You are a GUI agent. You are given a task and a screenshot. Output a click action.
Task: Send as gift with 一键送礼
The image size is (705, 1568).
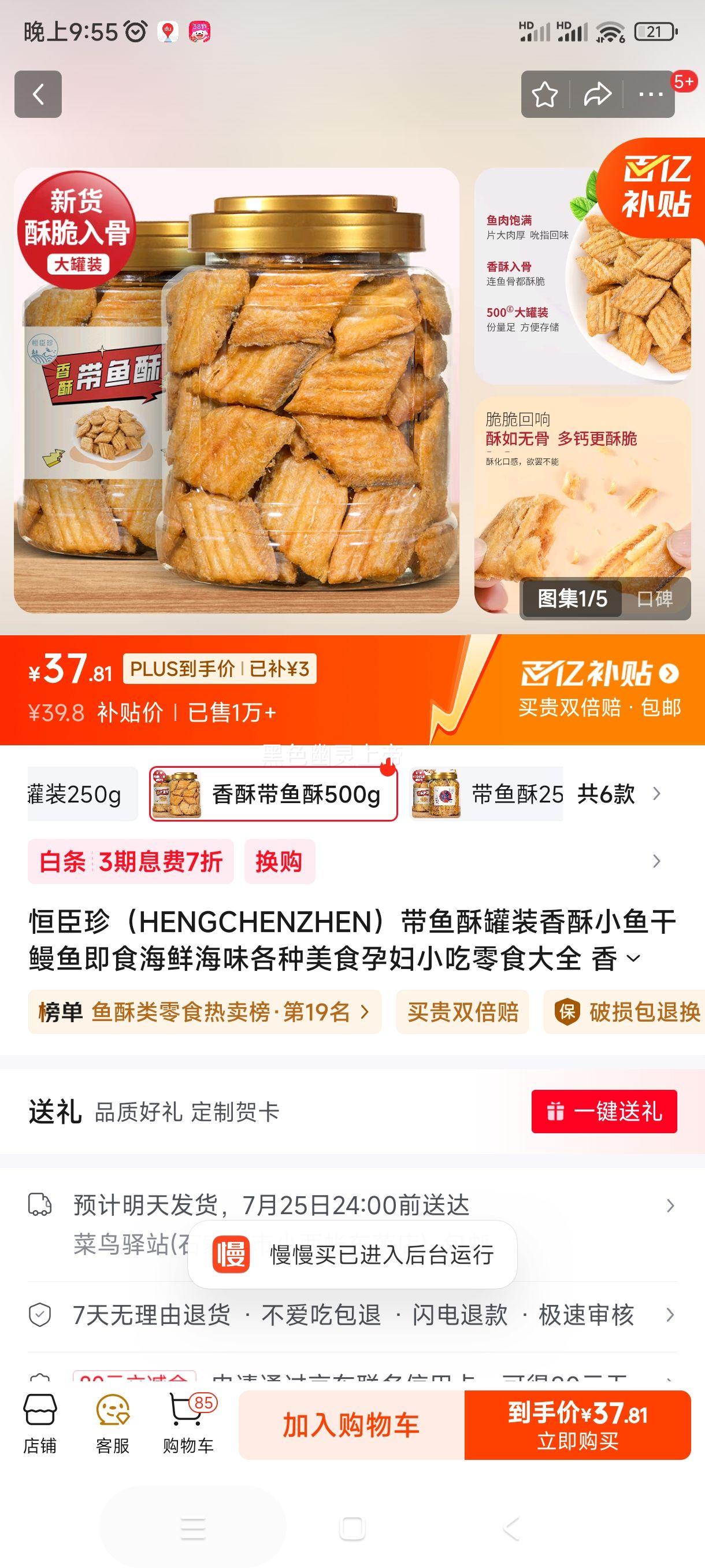click(604, 1111)
